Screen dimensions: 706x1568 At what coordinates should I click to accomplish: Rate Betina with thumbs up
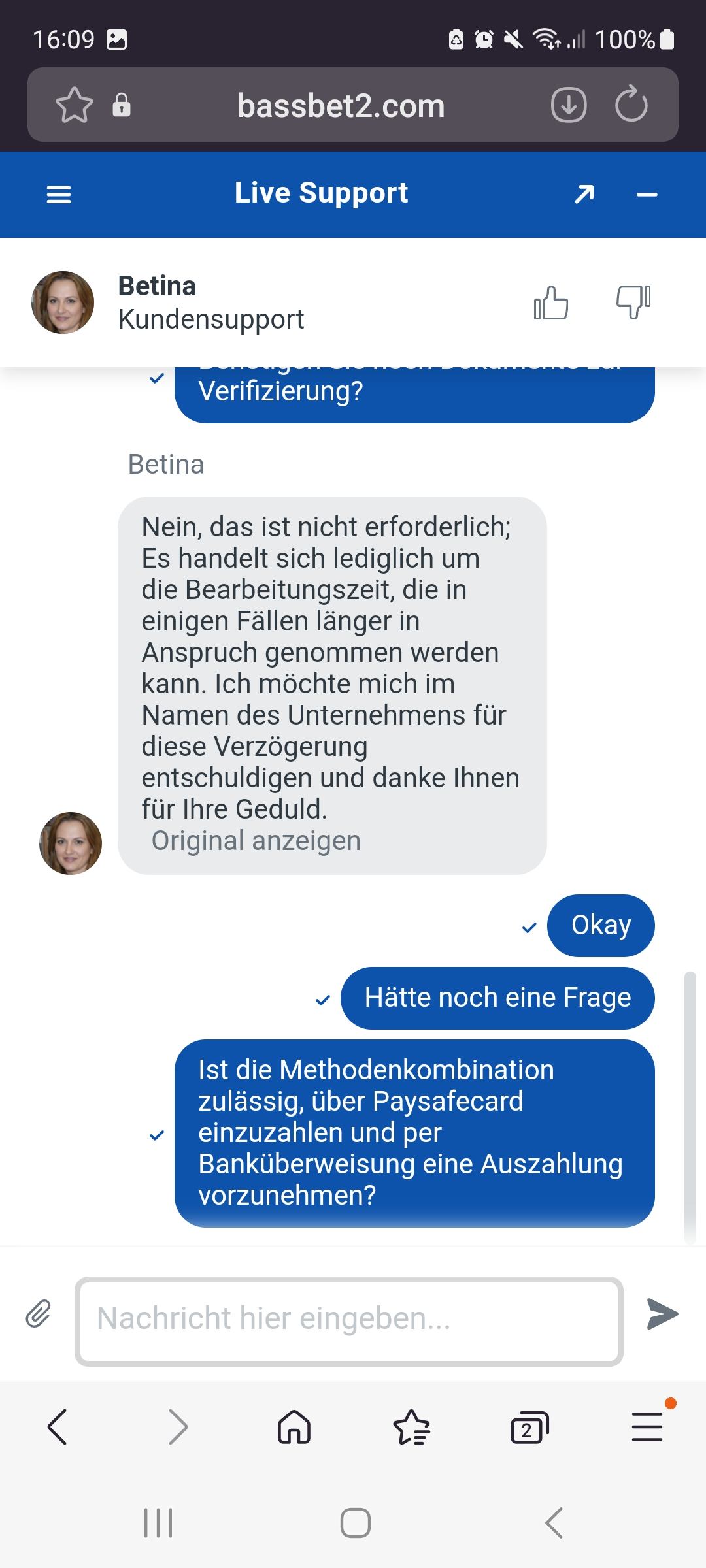(551, 303)
